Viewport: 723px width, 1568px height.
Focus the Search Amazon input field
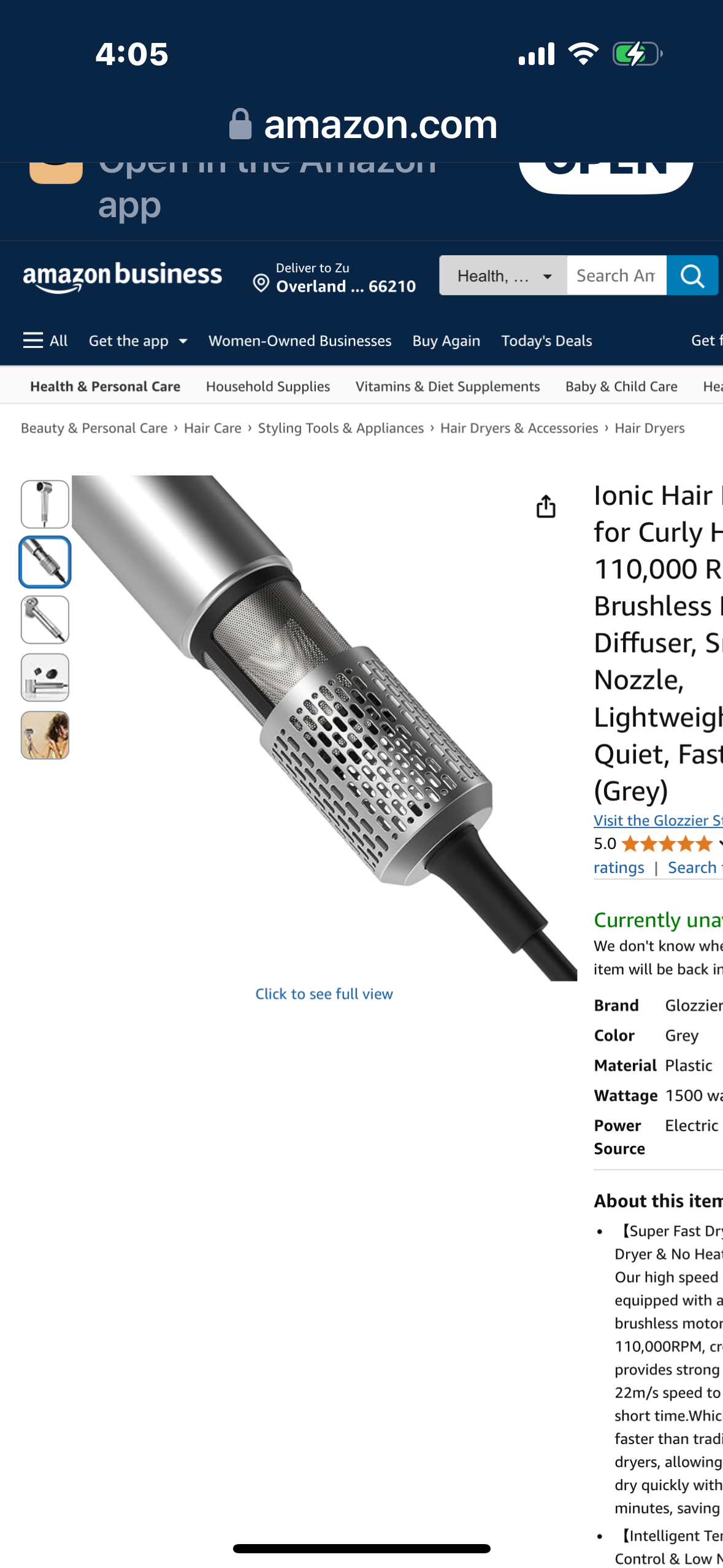(616, 275)
